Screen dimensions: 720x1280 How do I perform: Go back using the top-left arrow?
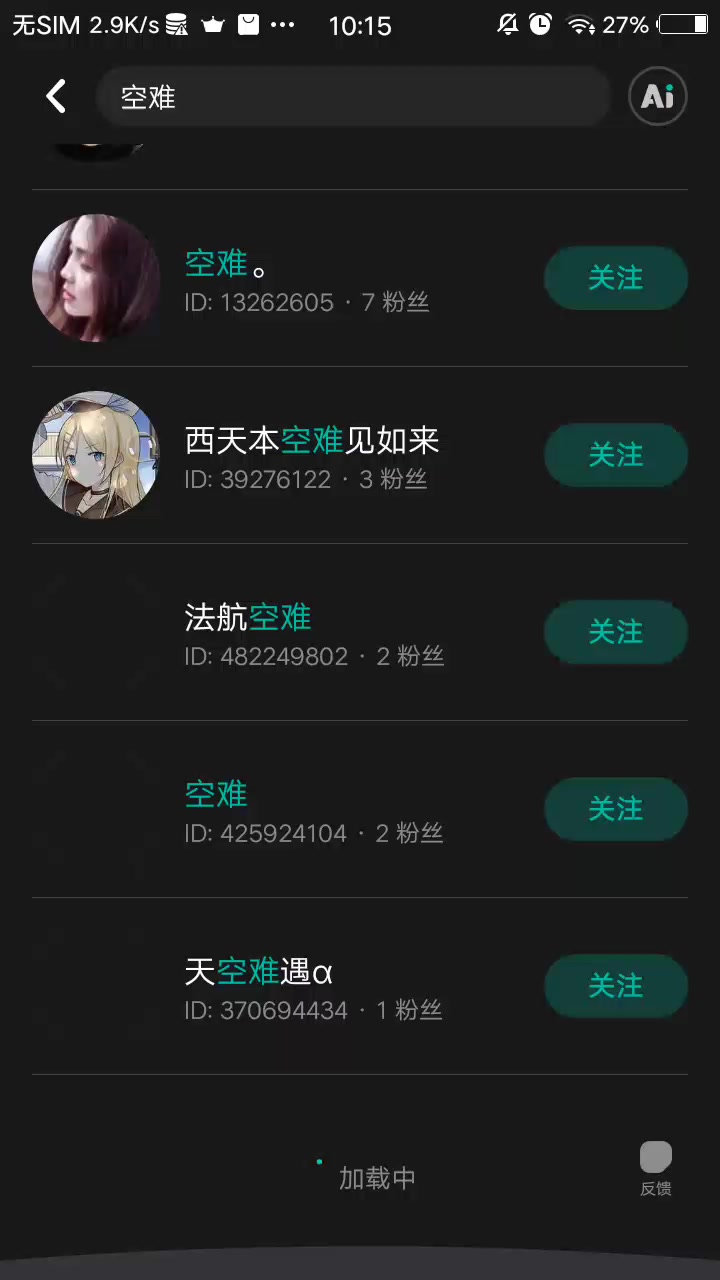tap(56, 96)
